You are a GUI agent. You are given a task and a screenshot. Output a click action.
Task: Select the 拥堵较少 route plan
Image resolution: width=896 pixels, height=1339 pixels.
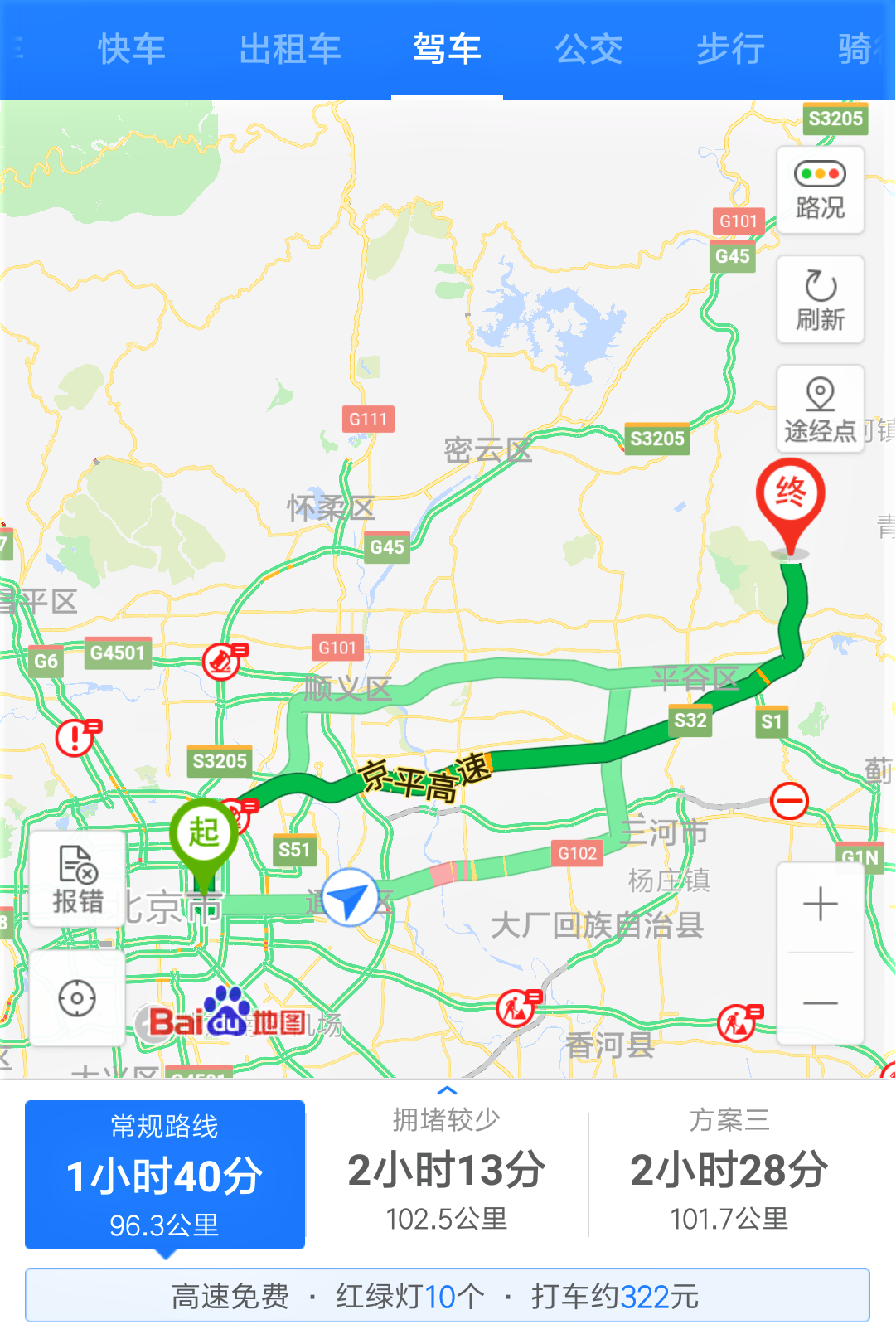tap(448, 1169)
